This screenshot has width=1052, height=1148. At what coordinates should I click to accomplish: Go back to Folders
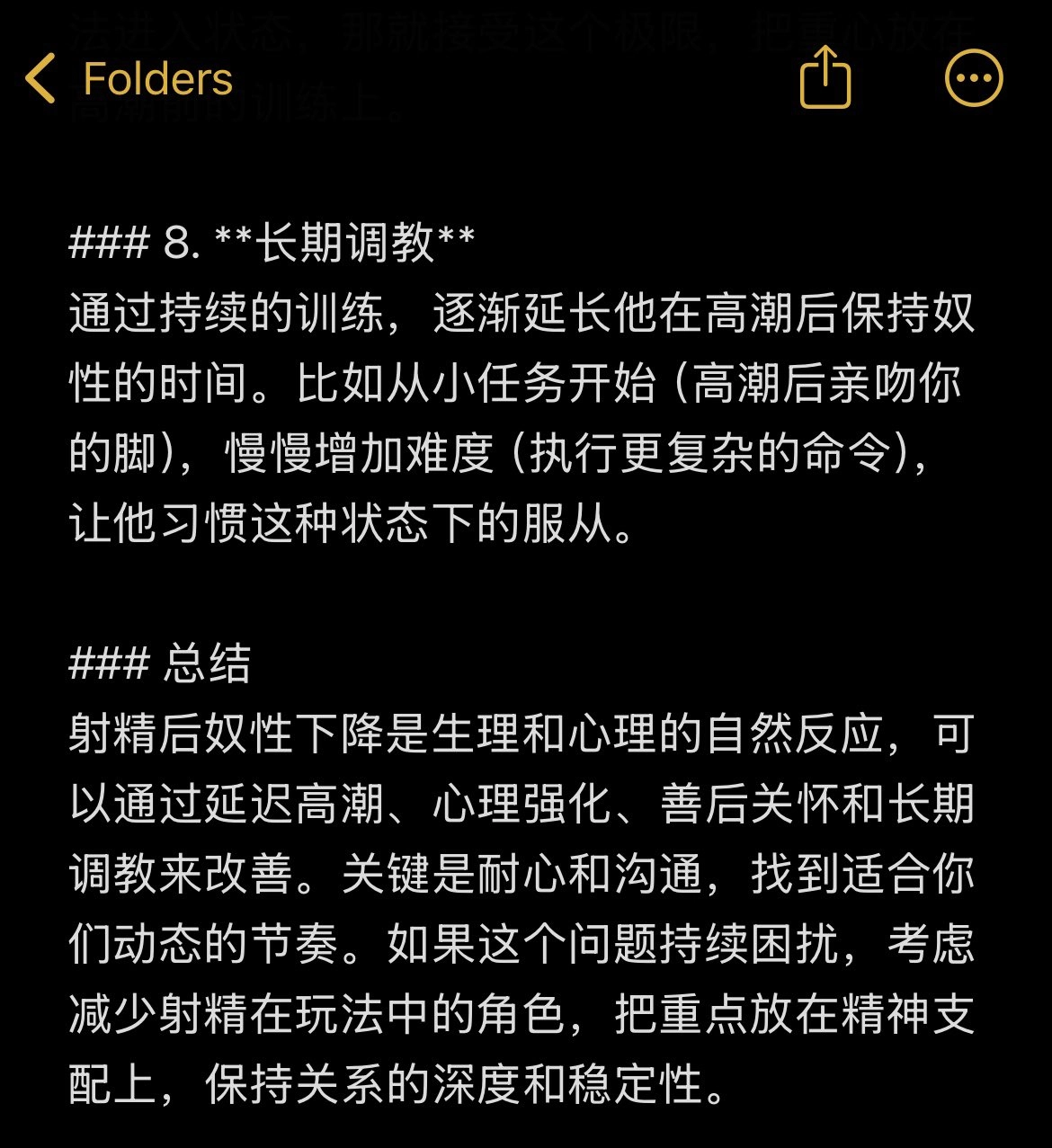(129, 78)
